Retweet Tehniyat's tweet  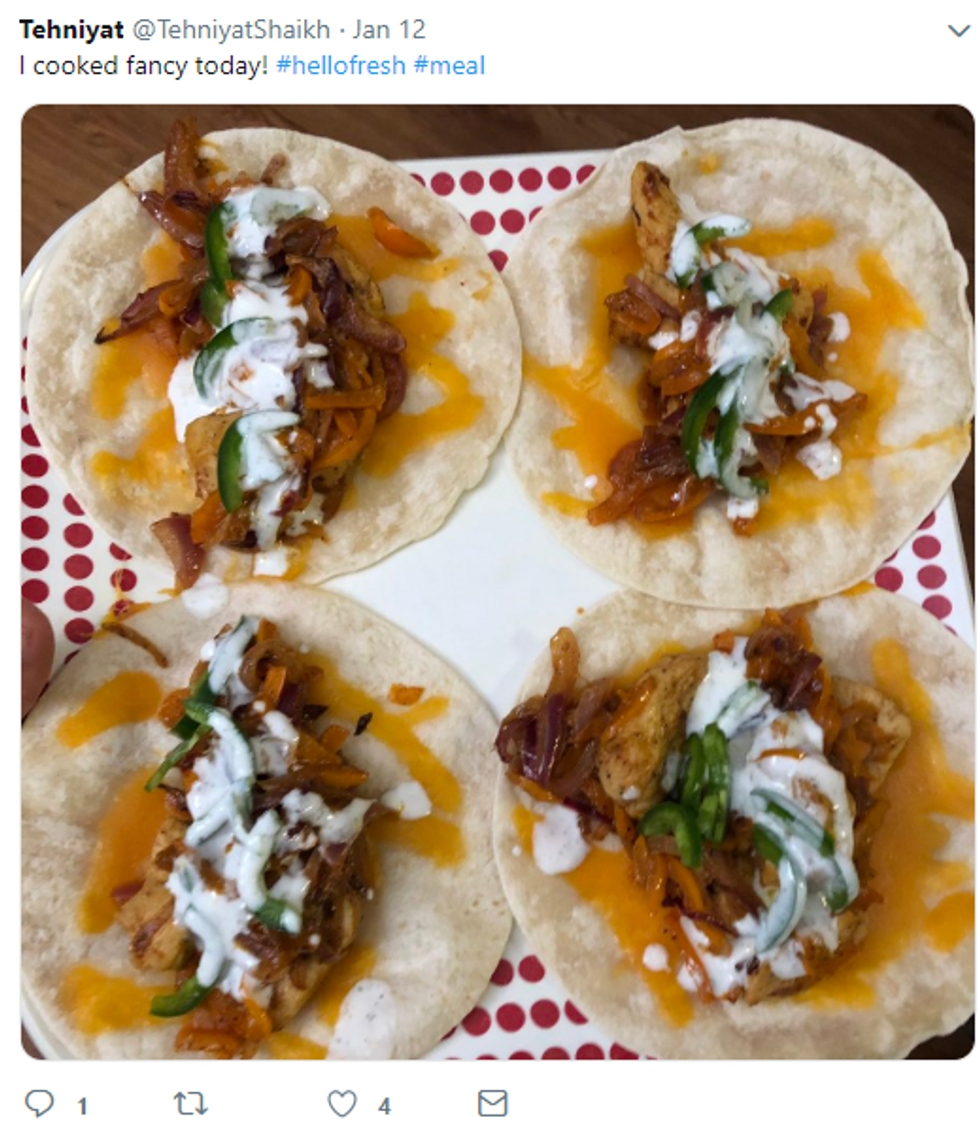[190, 1104]
